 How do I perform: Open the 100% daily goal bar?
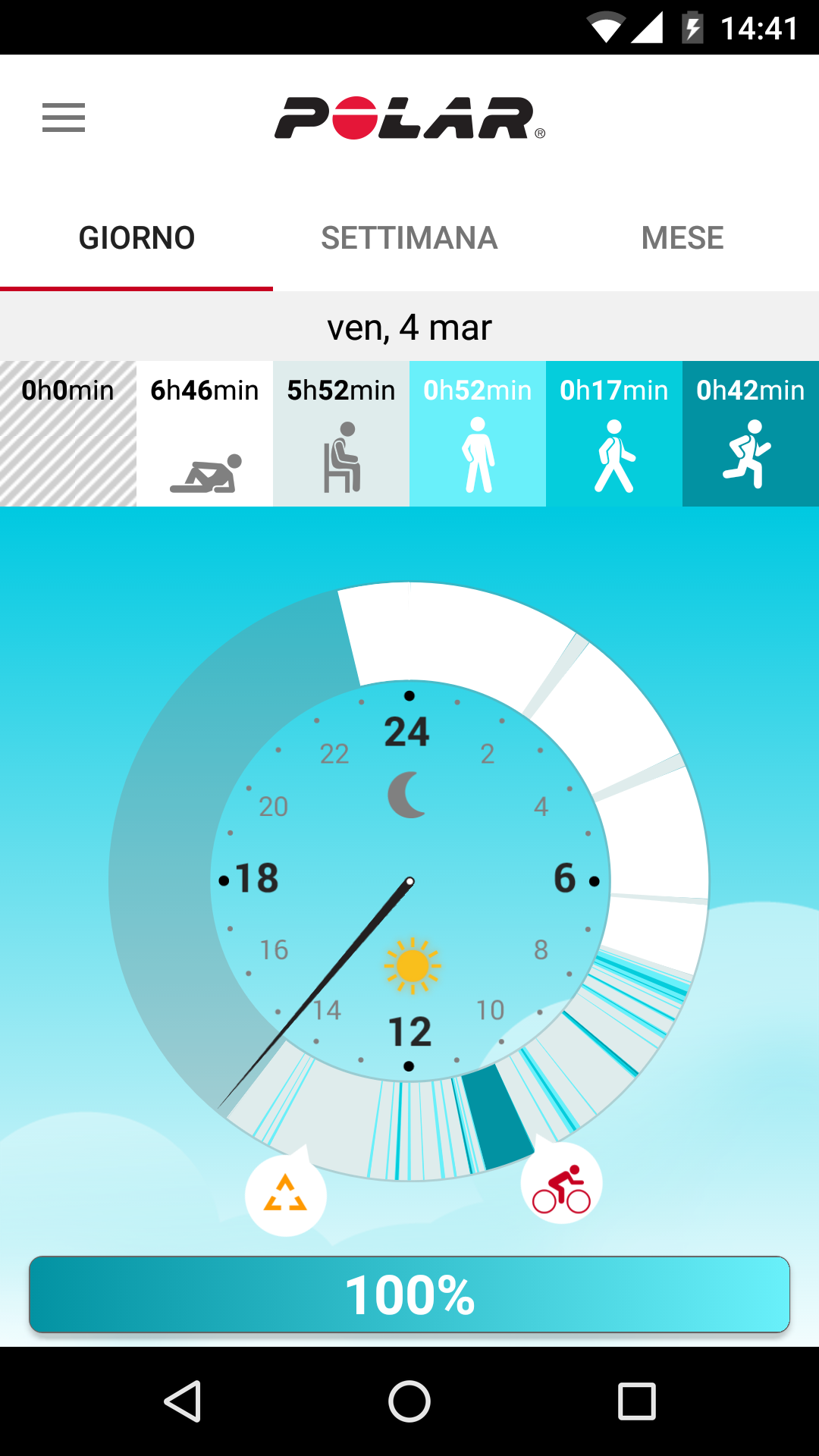coord(409,1294)
